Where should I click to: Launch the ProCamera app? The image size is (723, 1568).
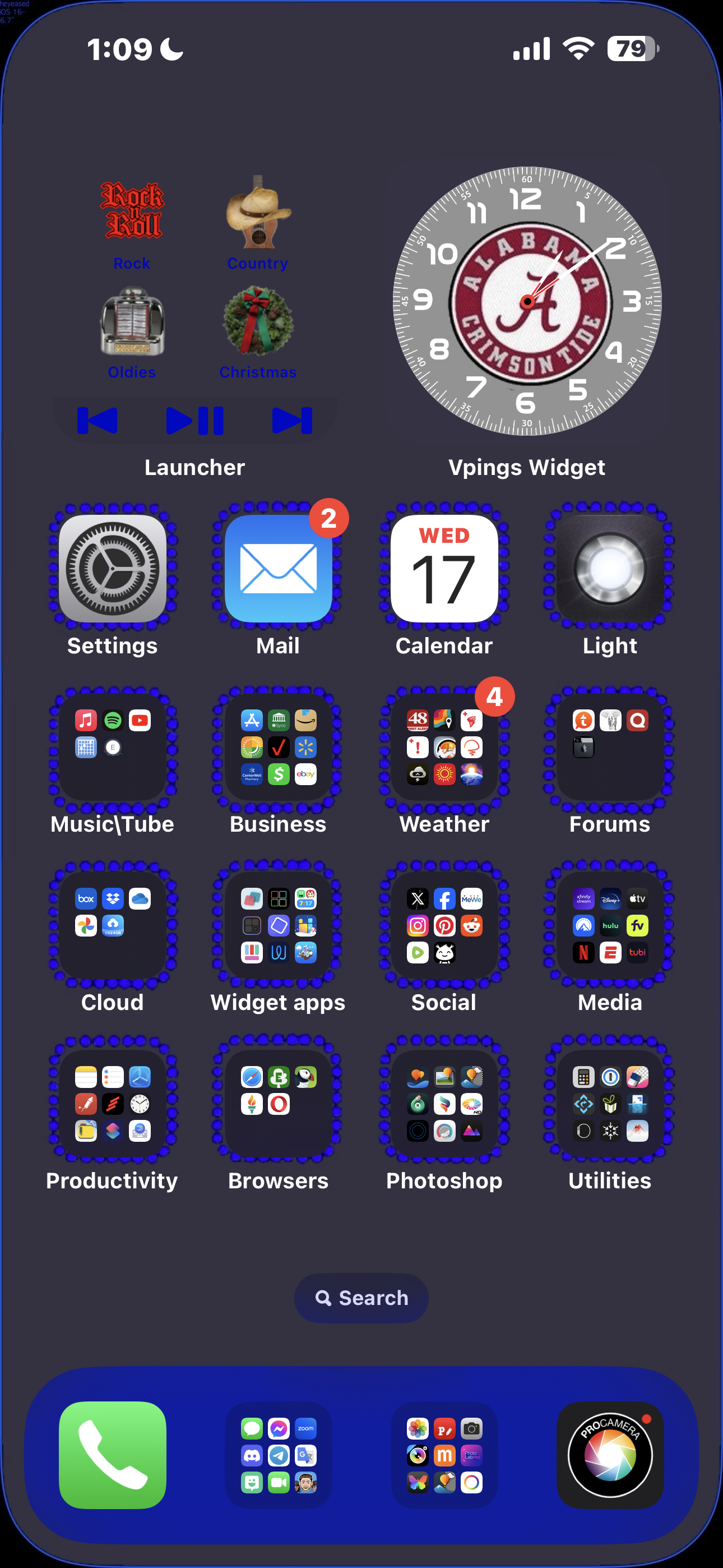pos(610,1455)
